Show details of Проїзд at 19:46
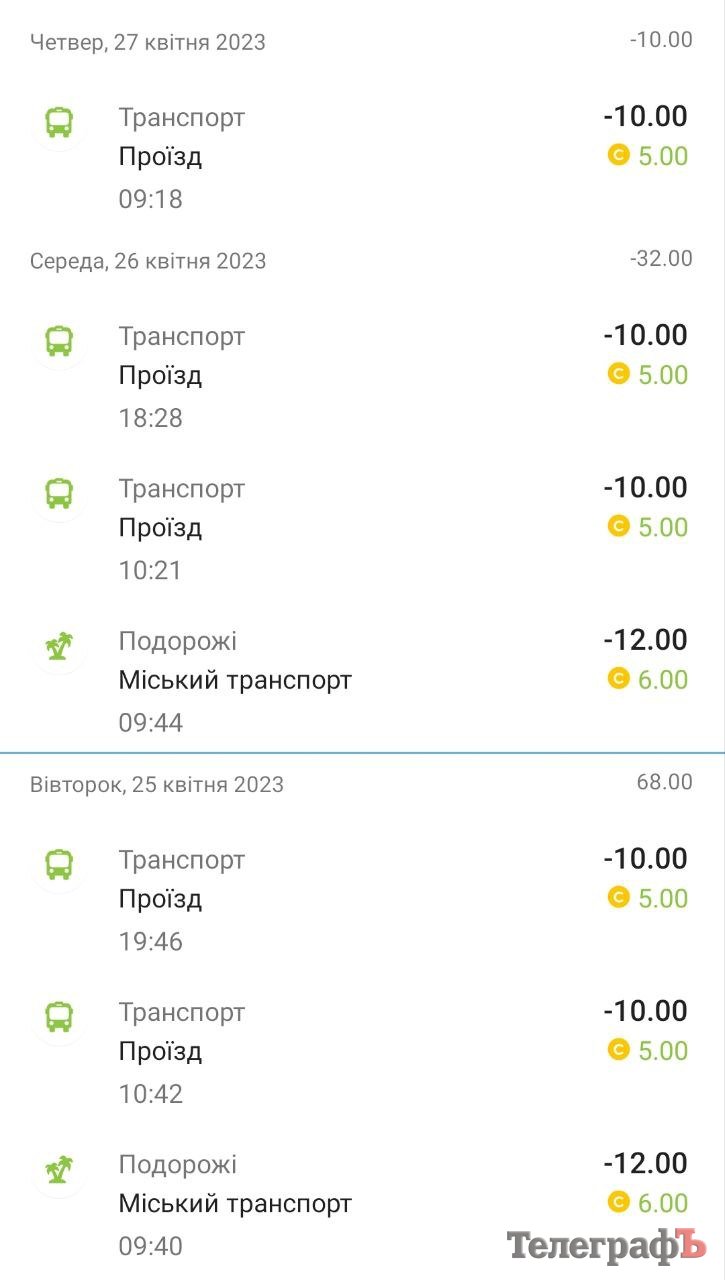This screenshot has height=1280, width=725. point(362,899)
